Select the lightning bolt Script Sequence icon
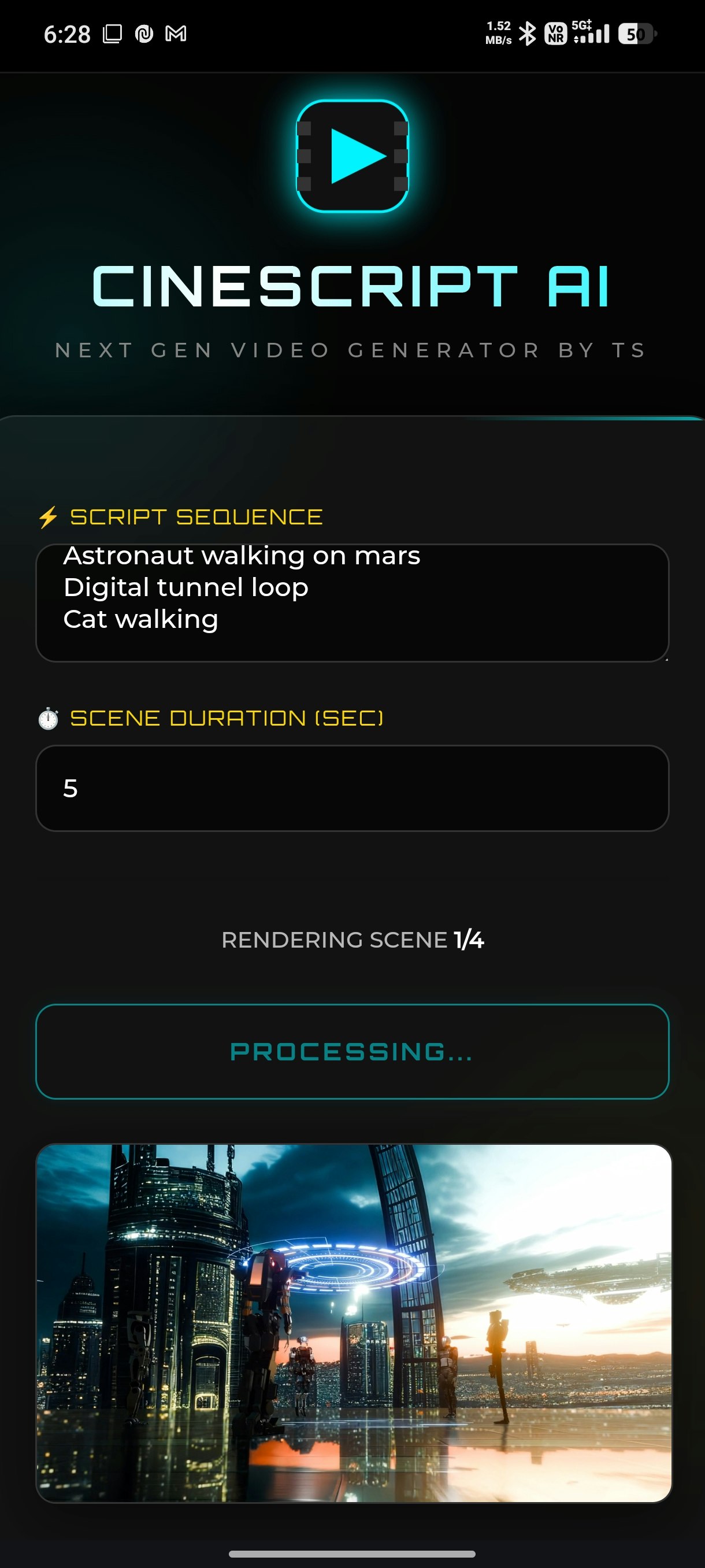 point(48,517)
